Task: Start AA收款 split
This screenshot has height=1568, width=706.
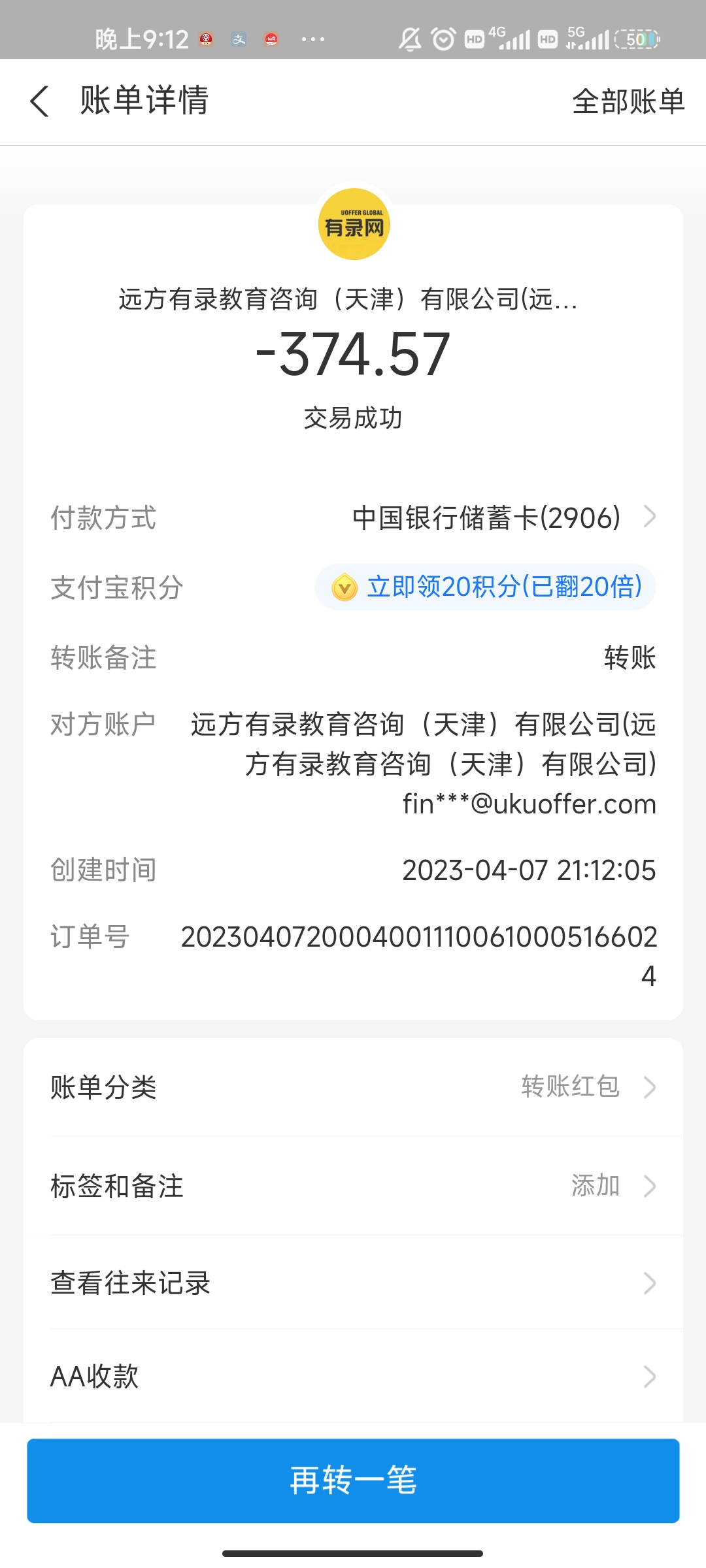Action: [353, 1376]
